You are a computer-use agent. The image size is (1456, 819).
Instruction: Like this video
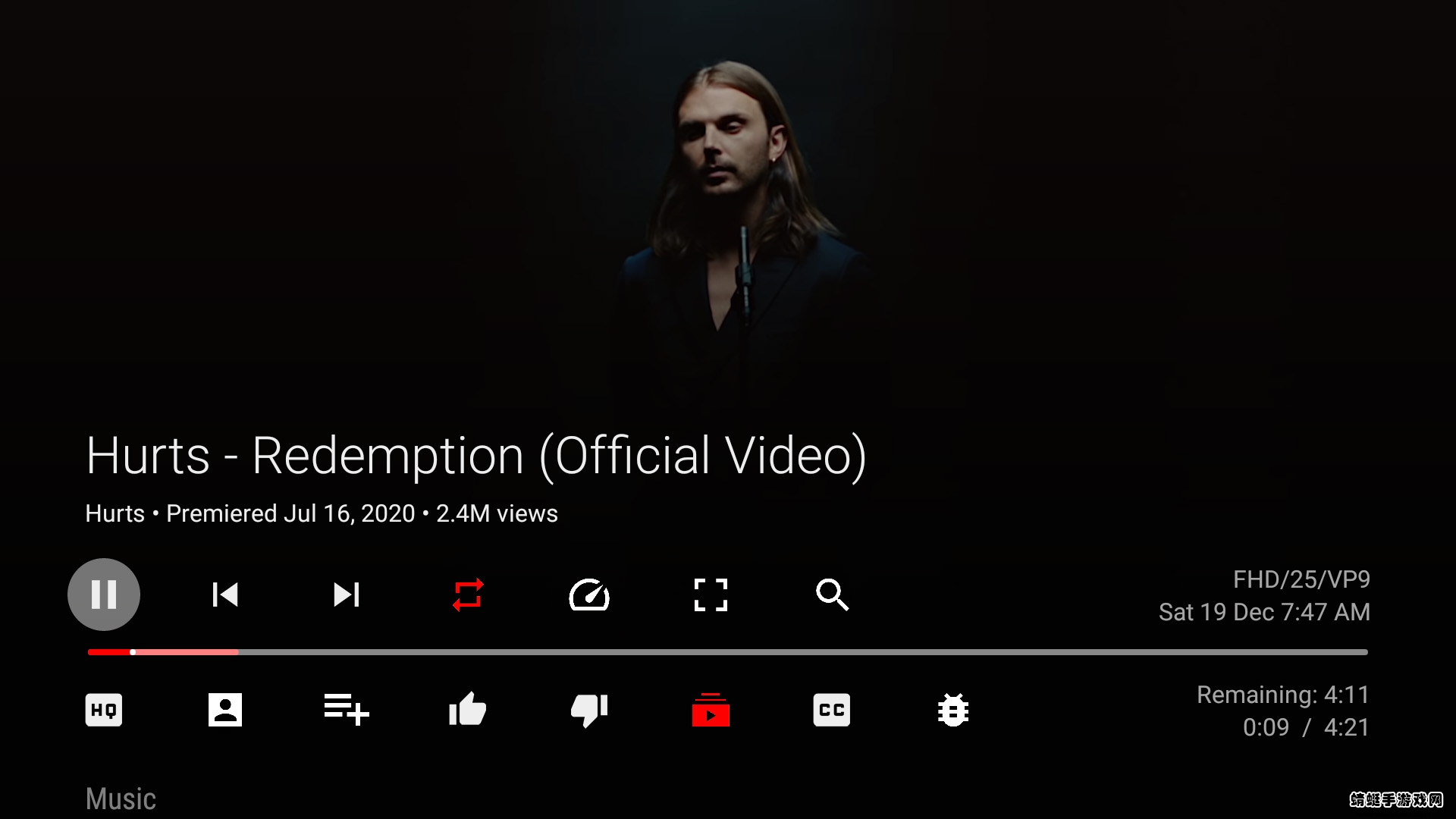tap(468, 711)
